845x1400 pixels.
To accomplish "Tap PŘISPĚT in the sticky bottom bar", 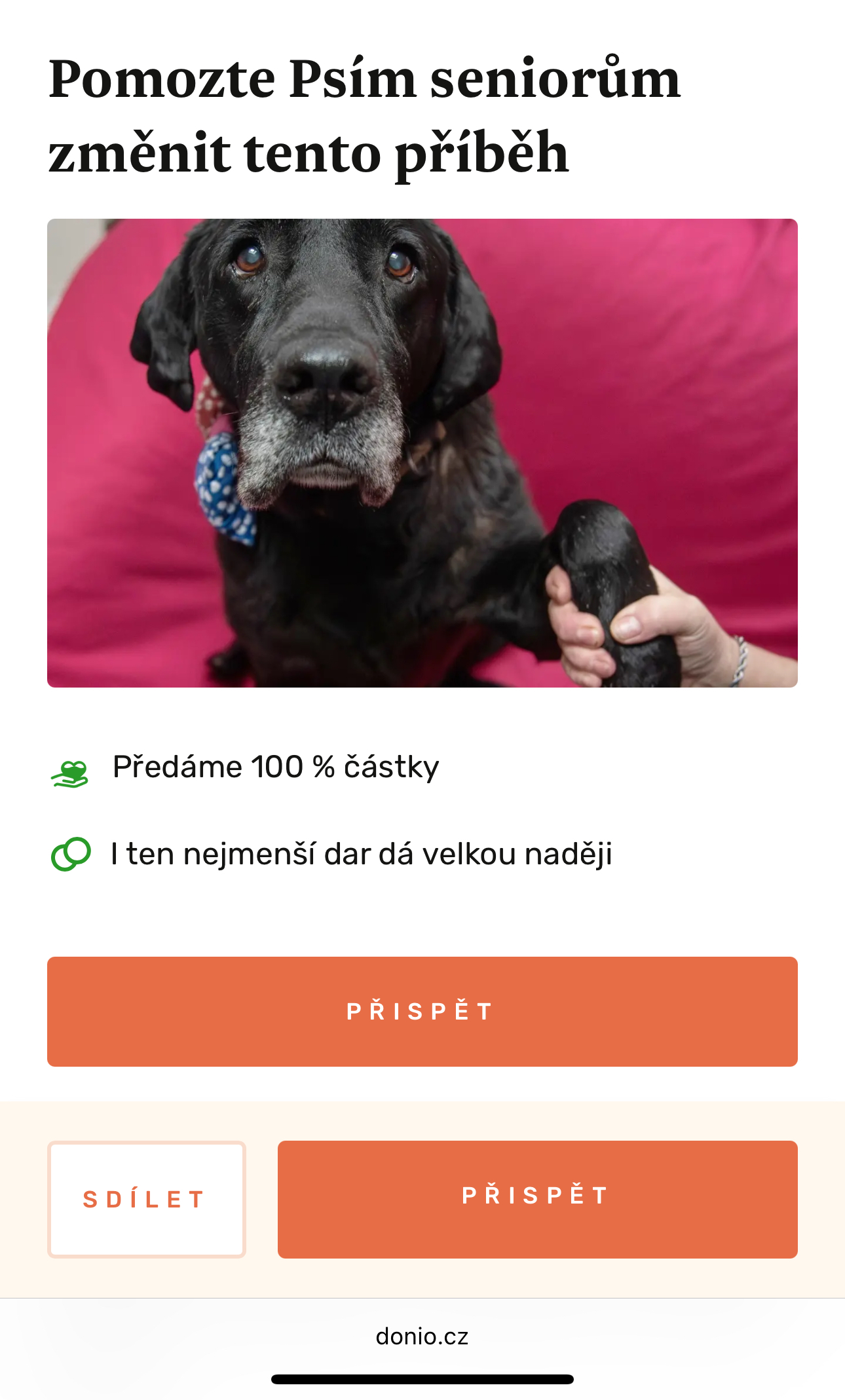I will (537, 1198).
